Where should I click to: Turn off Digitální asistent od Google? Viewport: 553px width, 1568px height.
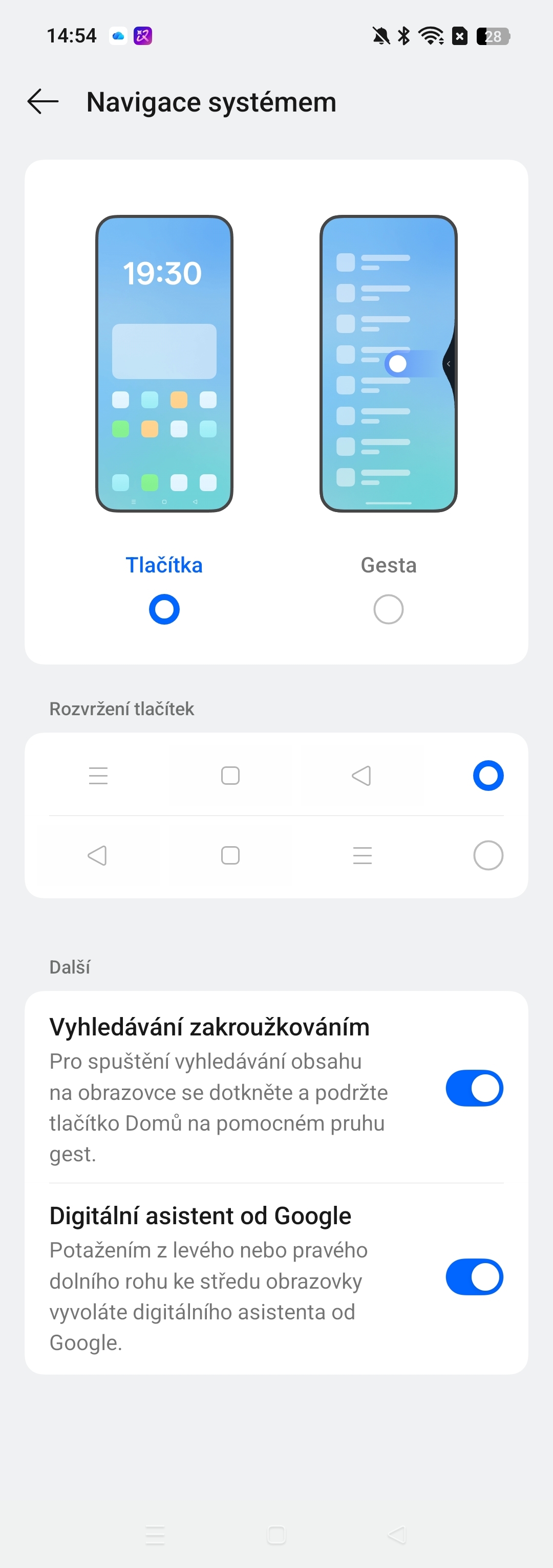coord(474,1276)
